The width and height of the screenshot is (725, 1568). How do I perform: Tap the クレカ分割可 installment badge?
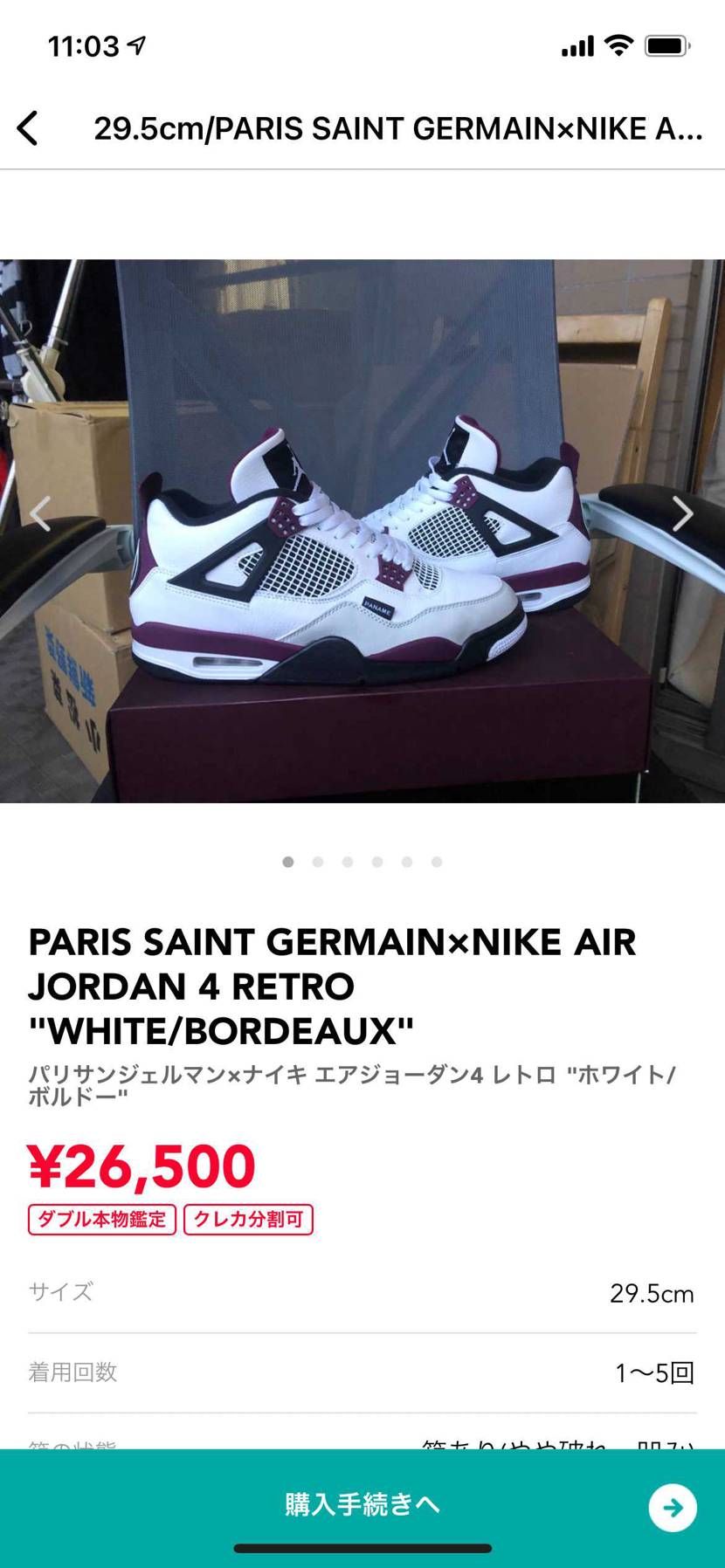[247, 1220]
